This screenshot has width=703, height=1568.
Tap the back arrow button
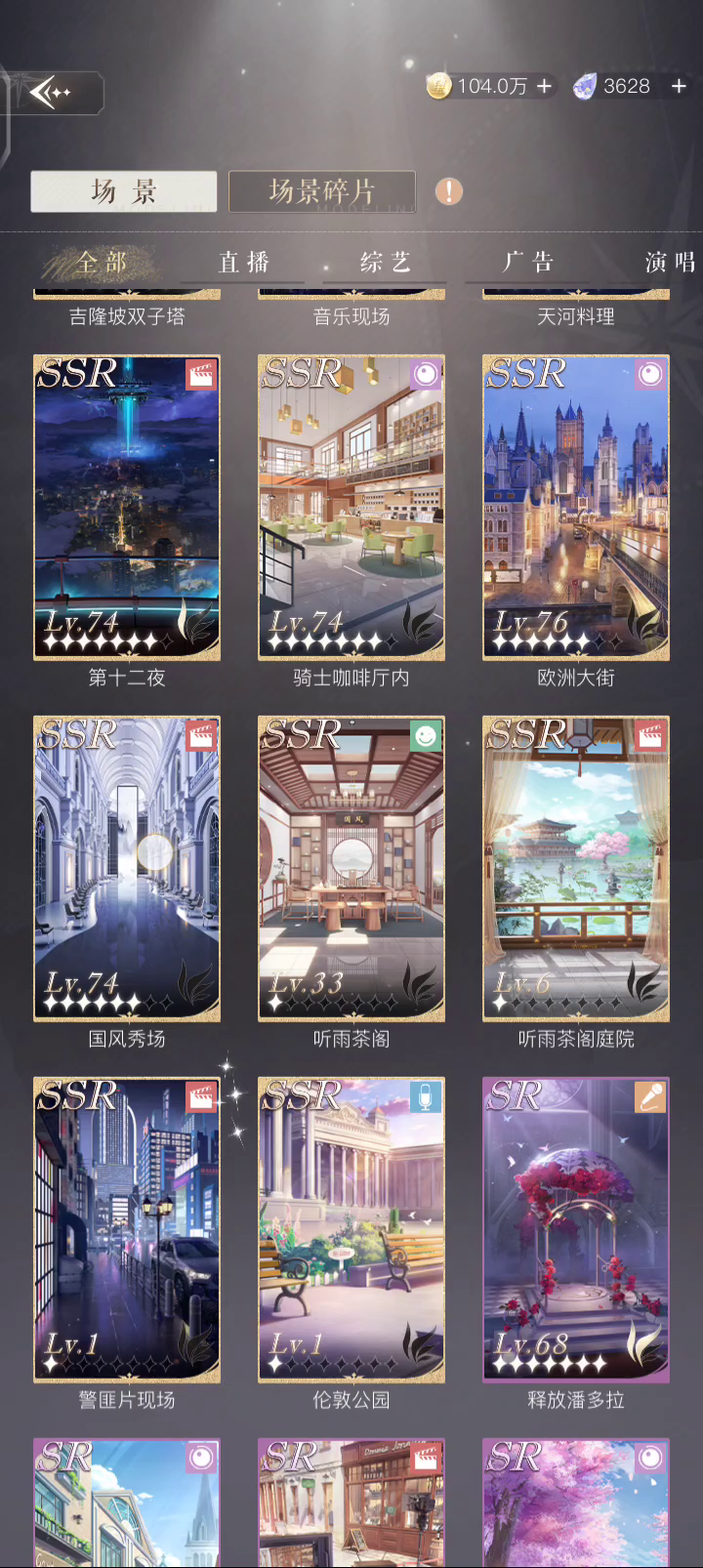click(54, 93)
